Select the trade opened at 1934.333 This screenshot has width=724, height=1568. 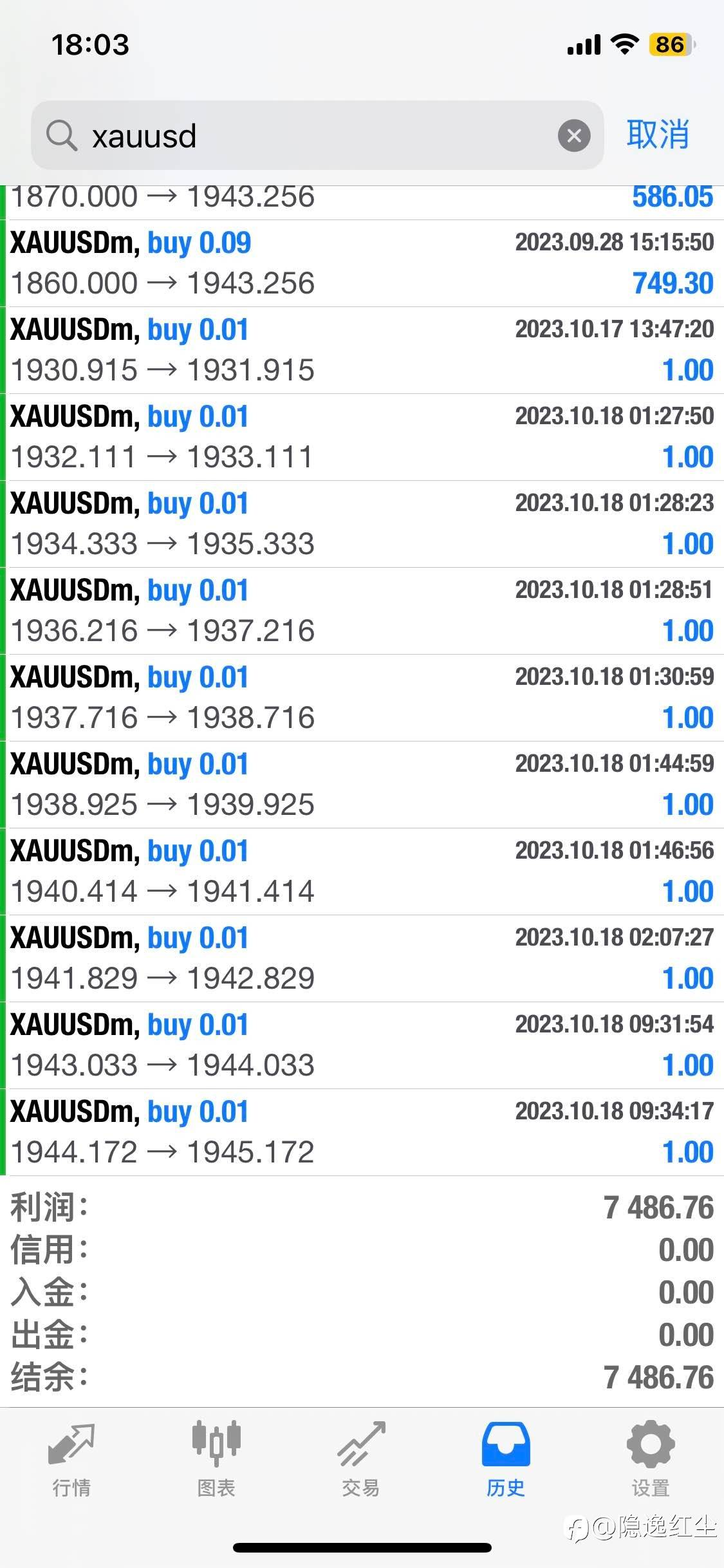(x=362, y=524)
